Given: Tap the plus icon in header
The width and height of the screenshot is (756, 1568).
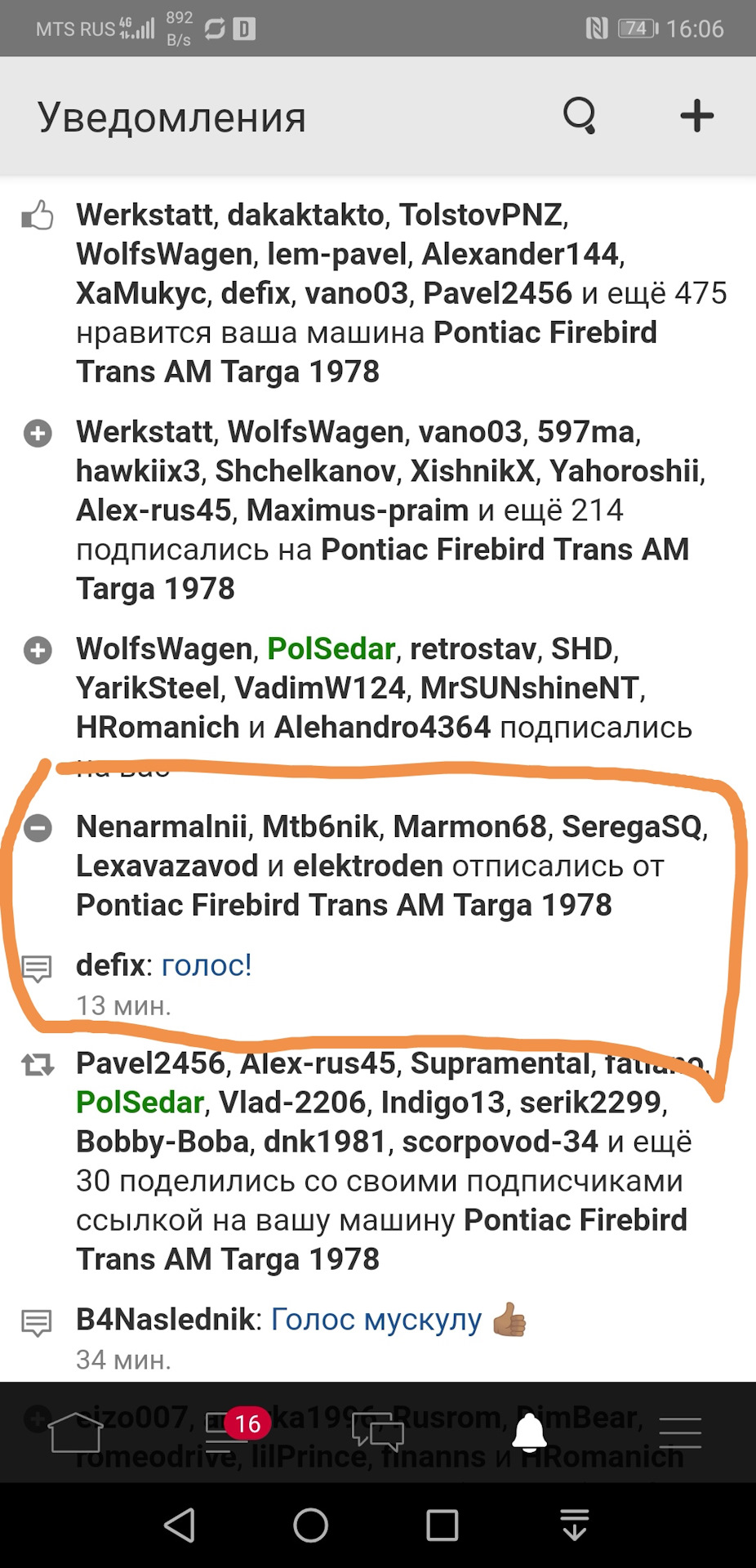Looking at the screenshot, I should point(697,116).
